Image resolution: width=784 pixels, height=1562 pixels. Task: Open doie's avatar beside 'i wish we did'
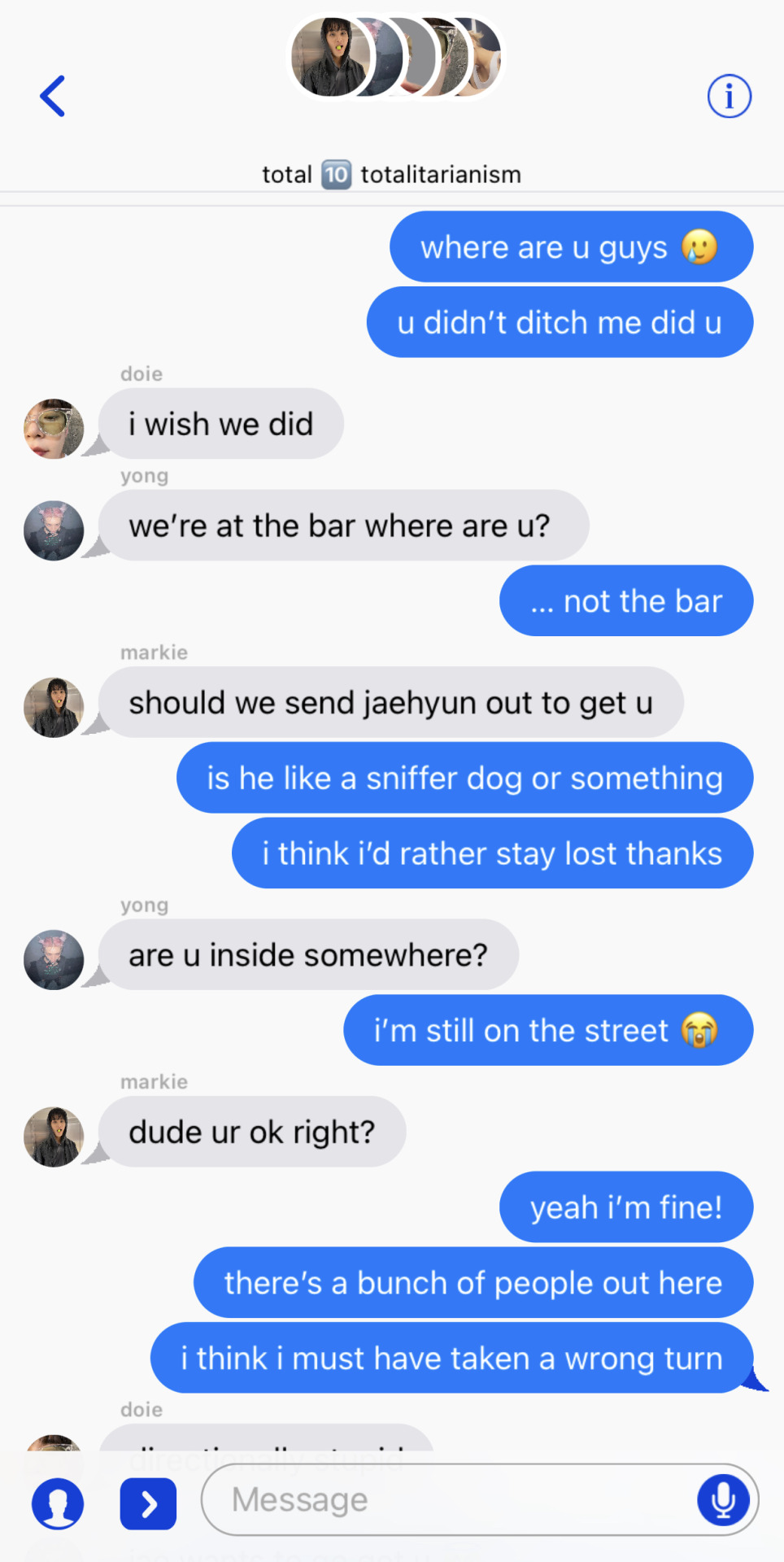tap(54, 429)
